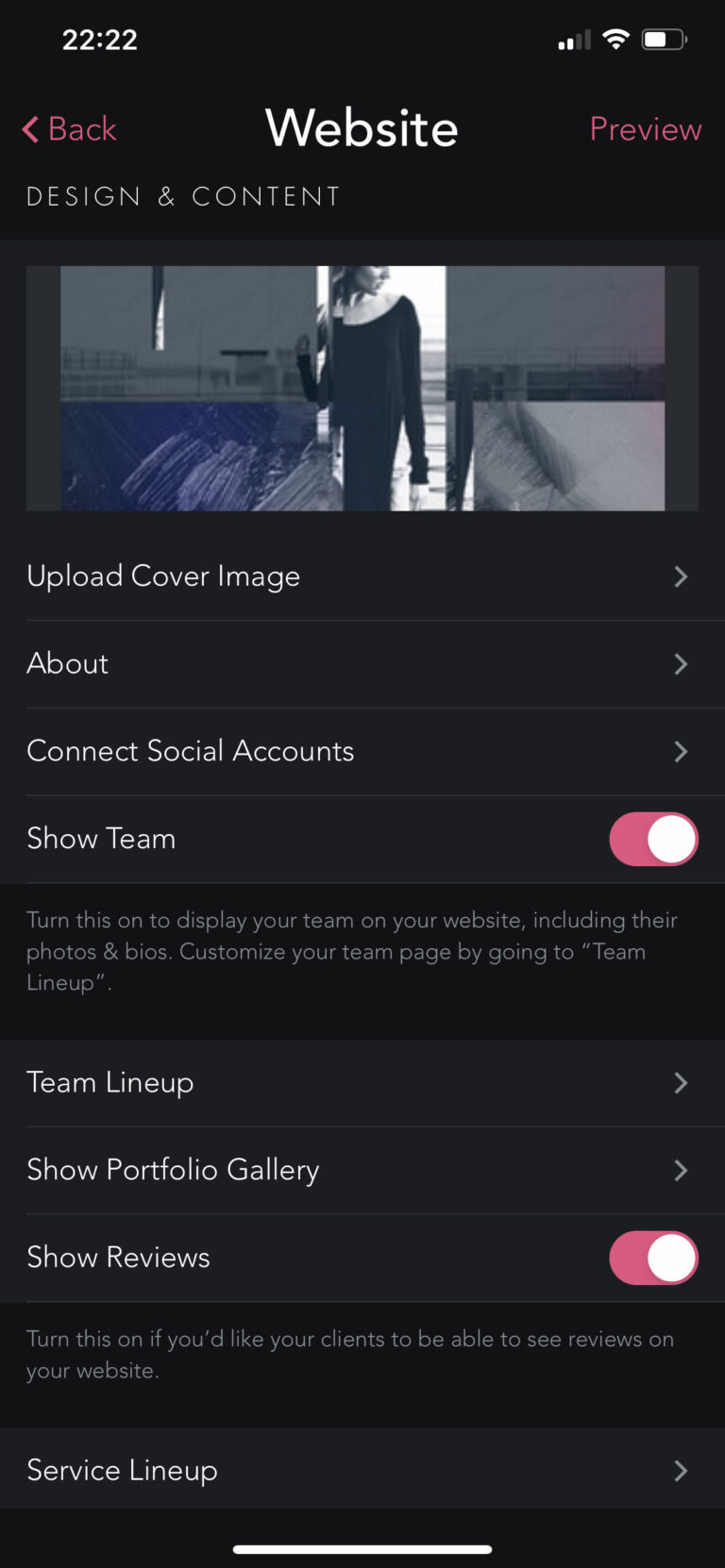Go back to the previous screen

coord(70,129)
